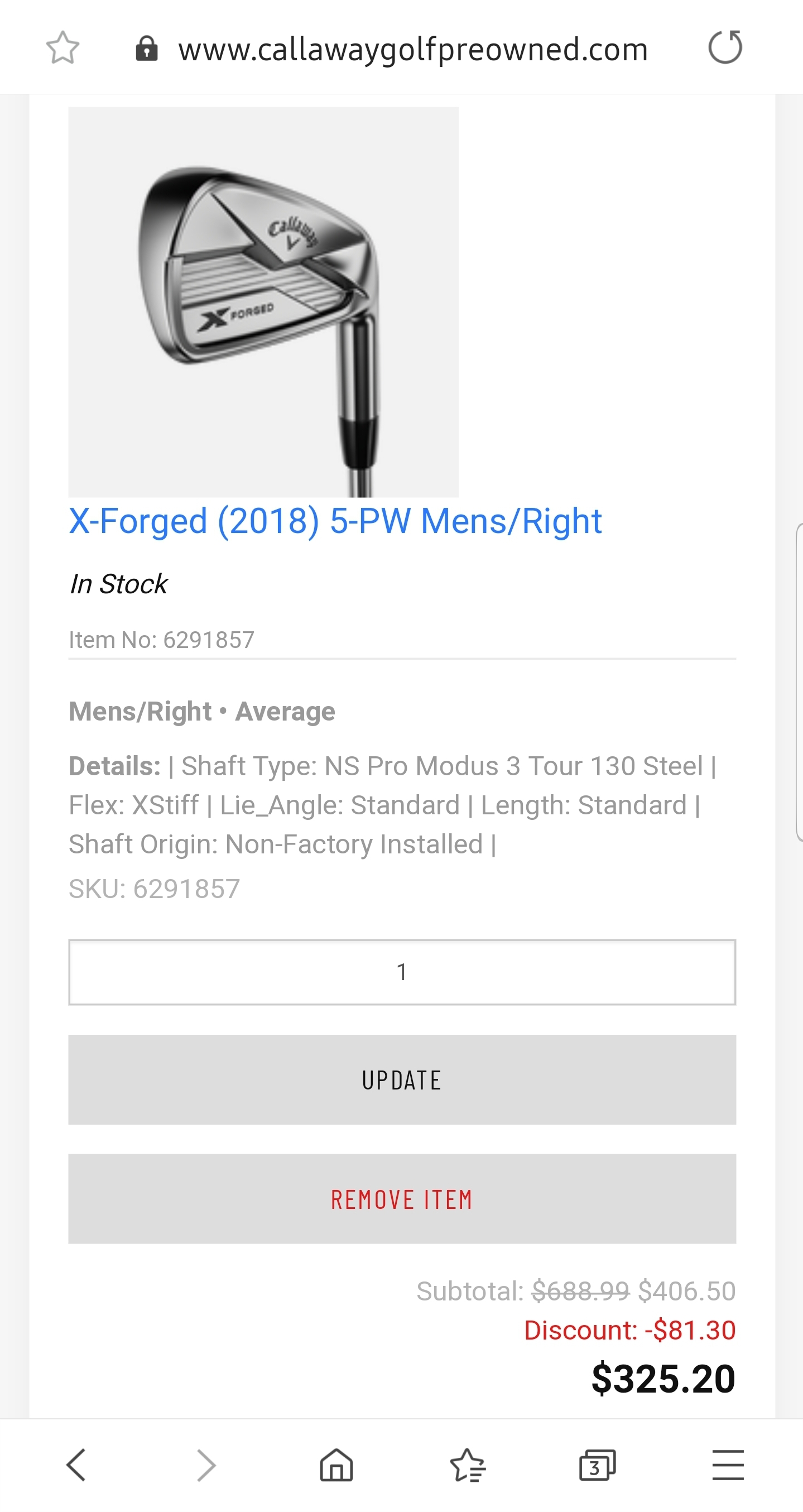This screenshot has width=803, height=1512.
Task: Remove the item from the cart
Action: [x=402, y=1199]
